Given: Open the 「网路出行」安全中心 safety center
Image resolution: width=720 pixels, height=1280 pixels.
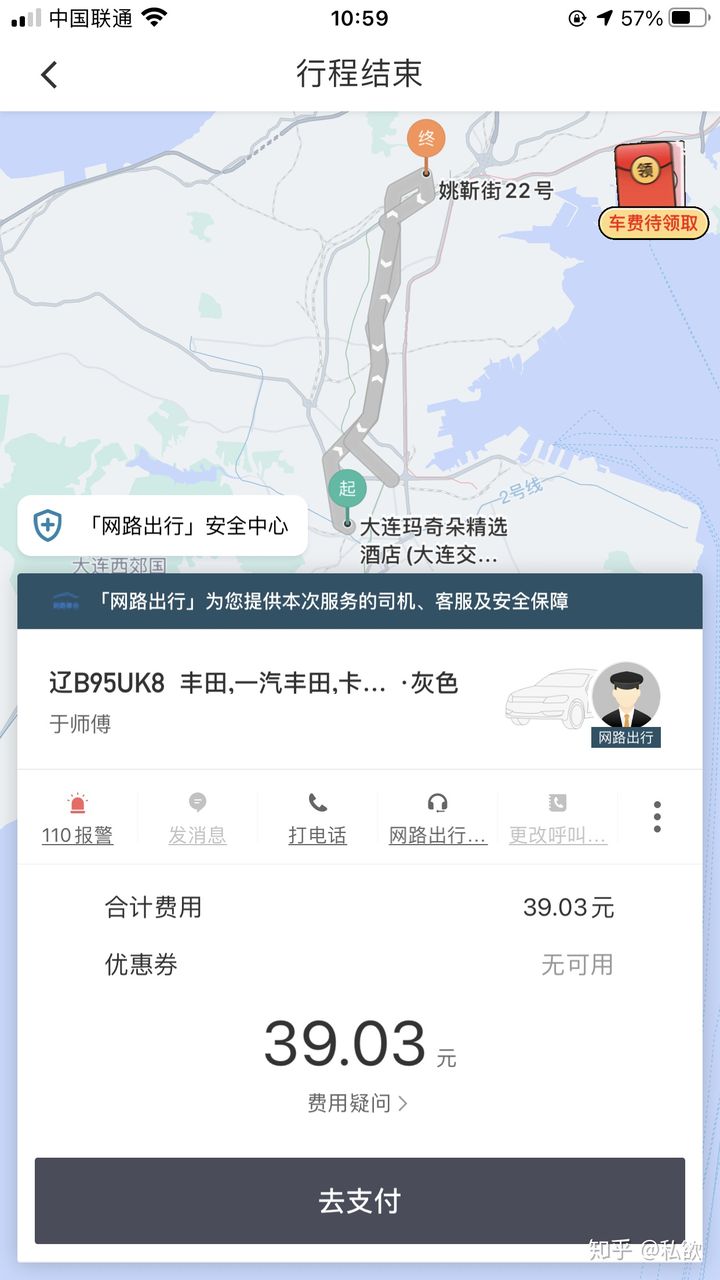Looking at the screenshot, I should coord(162,525).
